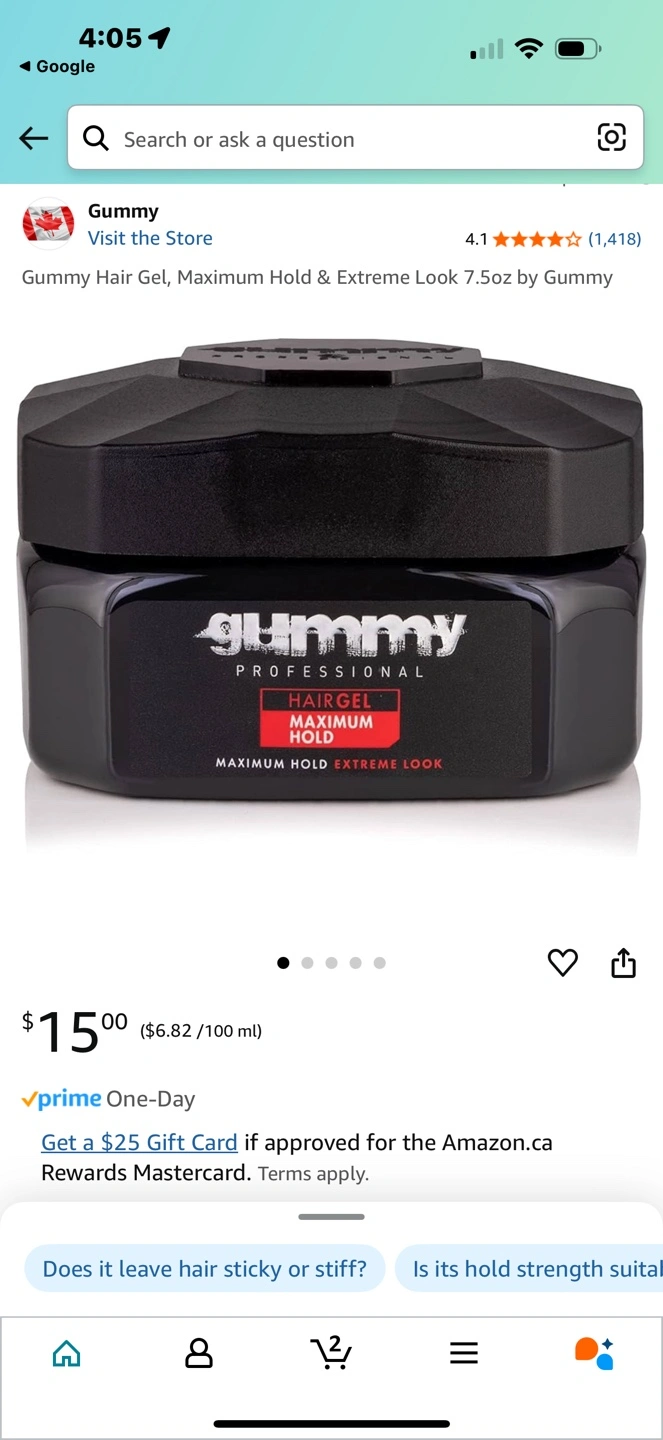Image resolution: width=663 pixels, height=1440 pixels.
Task: Ask "Does it leave hair sticky or stiff?"
Action: pos(204,1269)
